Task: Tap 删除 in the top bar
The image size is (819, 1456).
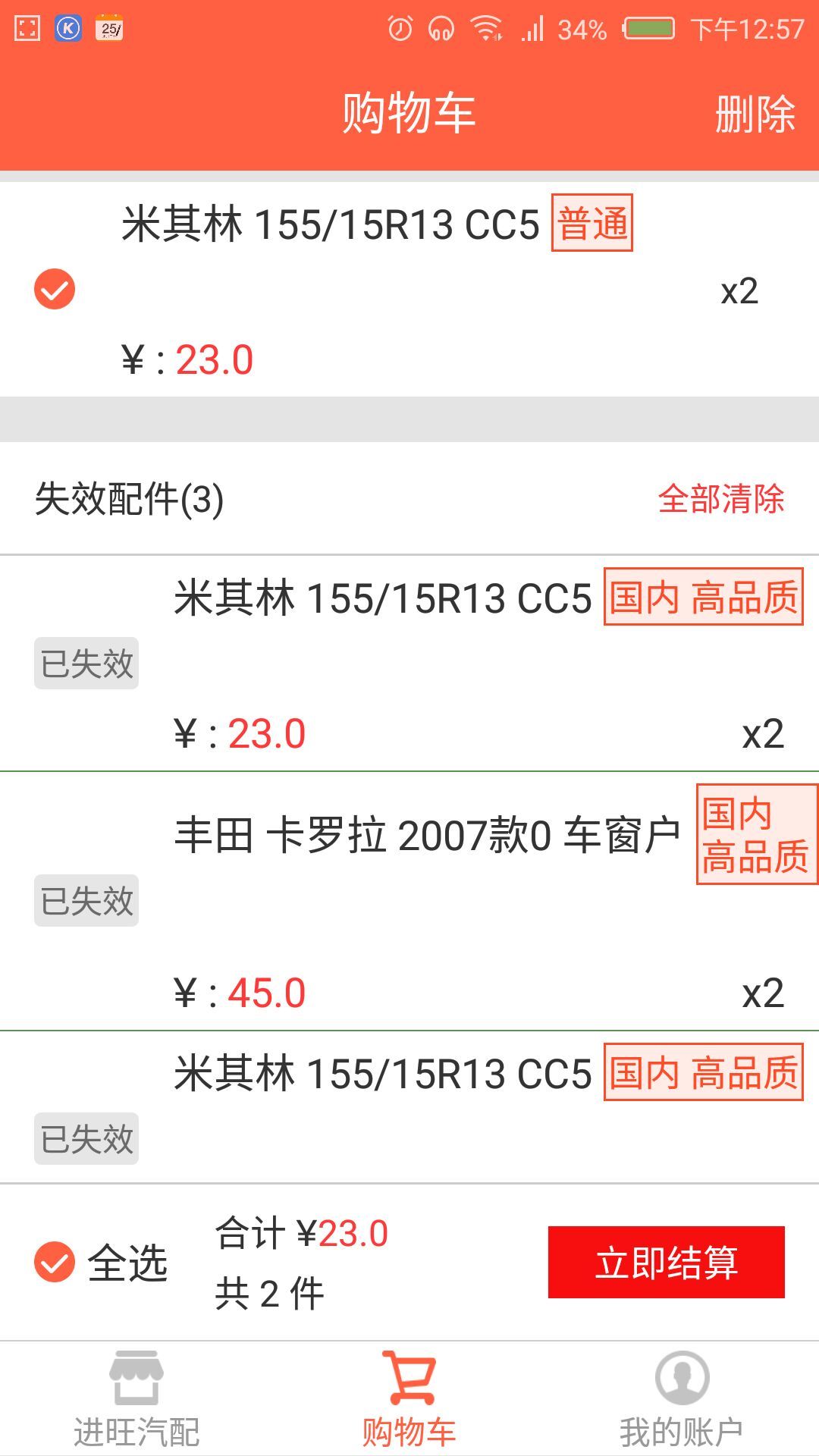Action: point(755,114)
